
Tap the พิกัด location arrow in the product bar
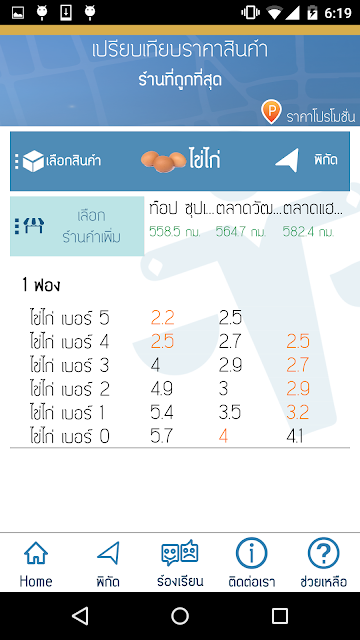click(307, 160)
